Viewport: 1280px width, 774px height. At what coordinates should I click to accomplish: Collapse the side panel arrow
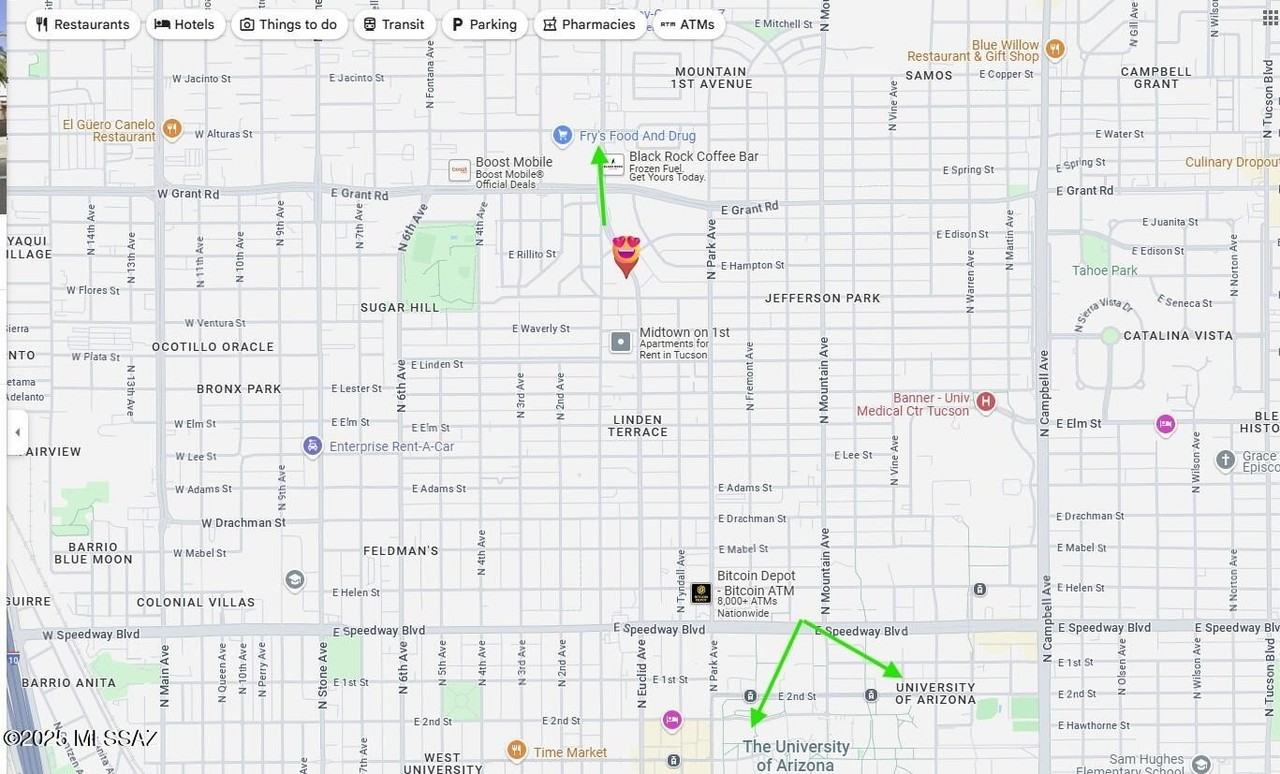(x=17, y=432)
